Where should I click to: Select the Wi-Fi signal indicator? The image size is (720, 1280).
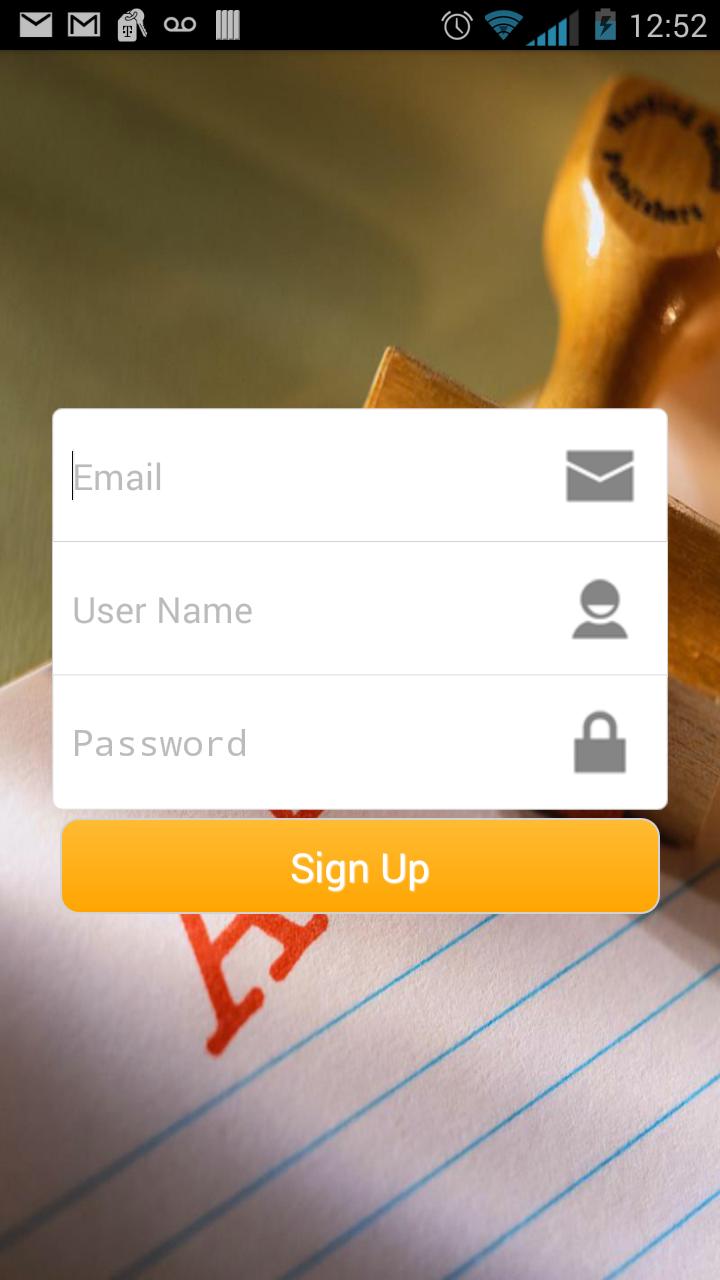pos(505,24)
